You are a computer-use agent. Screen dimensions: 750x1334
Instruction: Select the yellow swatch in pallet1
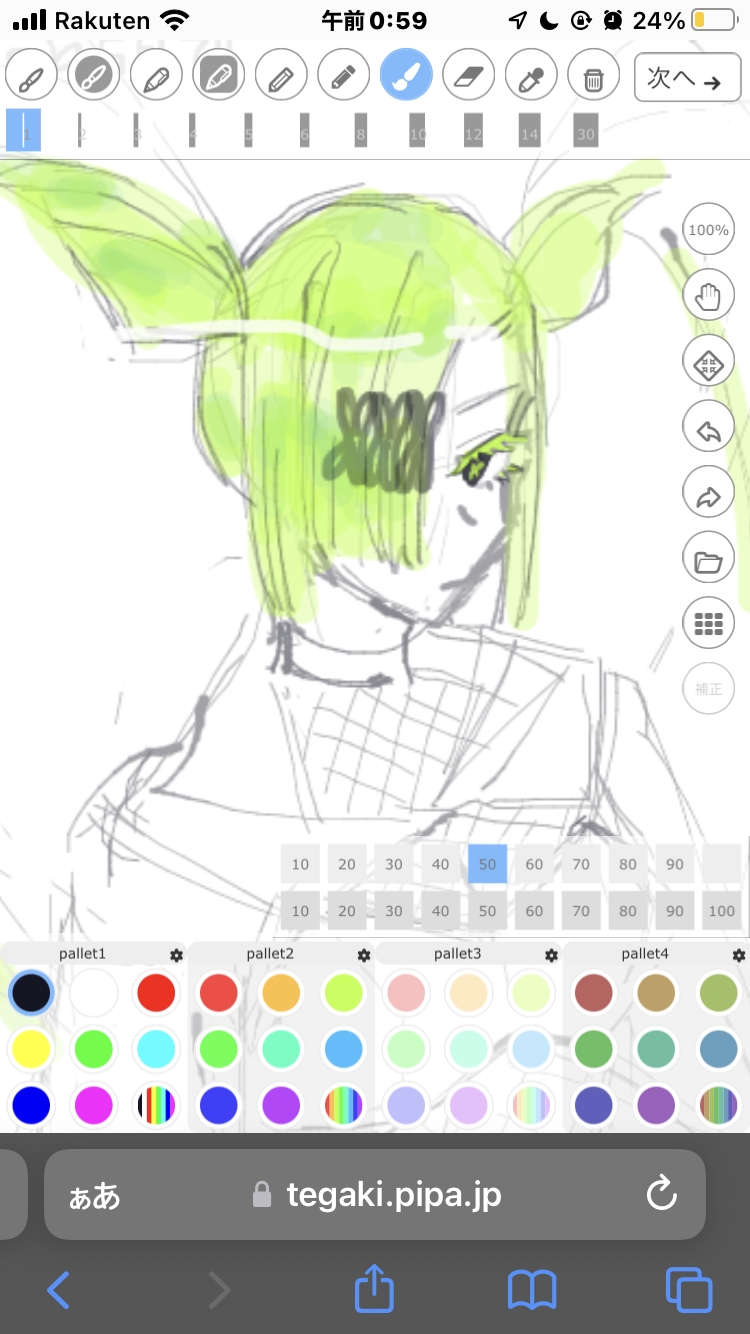(31, 1049)
